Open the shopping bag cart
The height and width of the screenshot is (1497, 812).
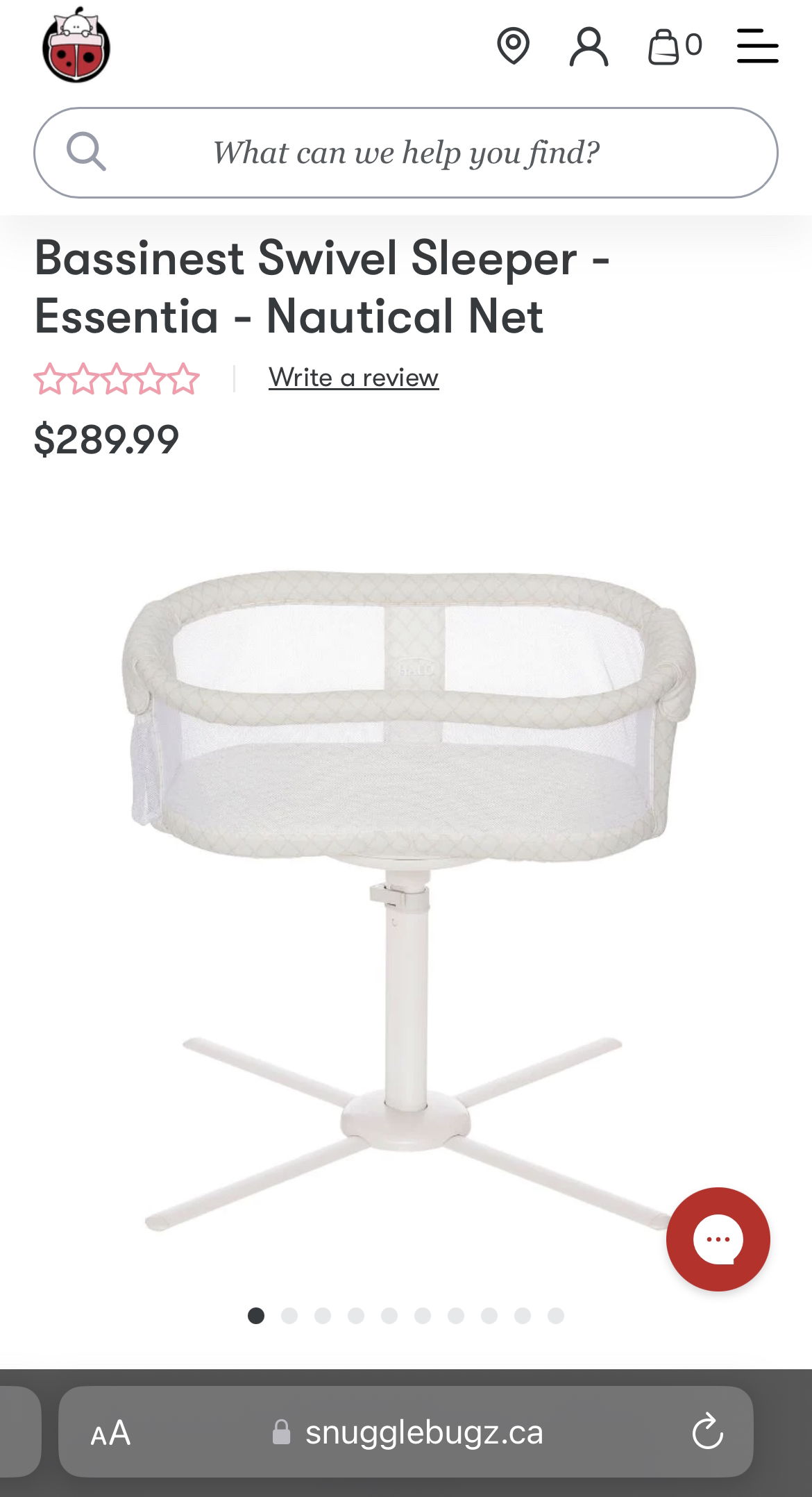[674, 47]
